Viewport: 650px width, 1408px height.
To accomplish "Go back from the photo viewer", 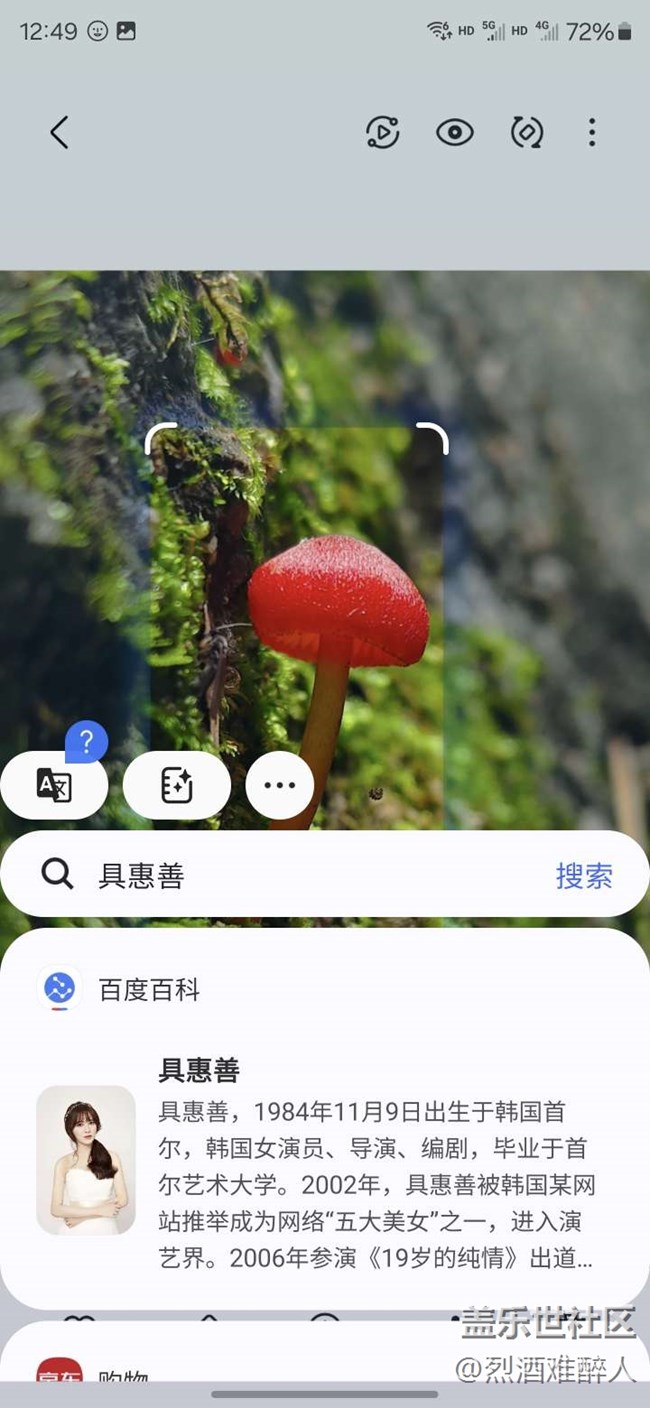I will [x=60, y=132].
